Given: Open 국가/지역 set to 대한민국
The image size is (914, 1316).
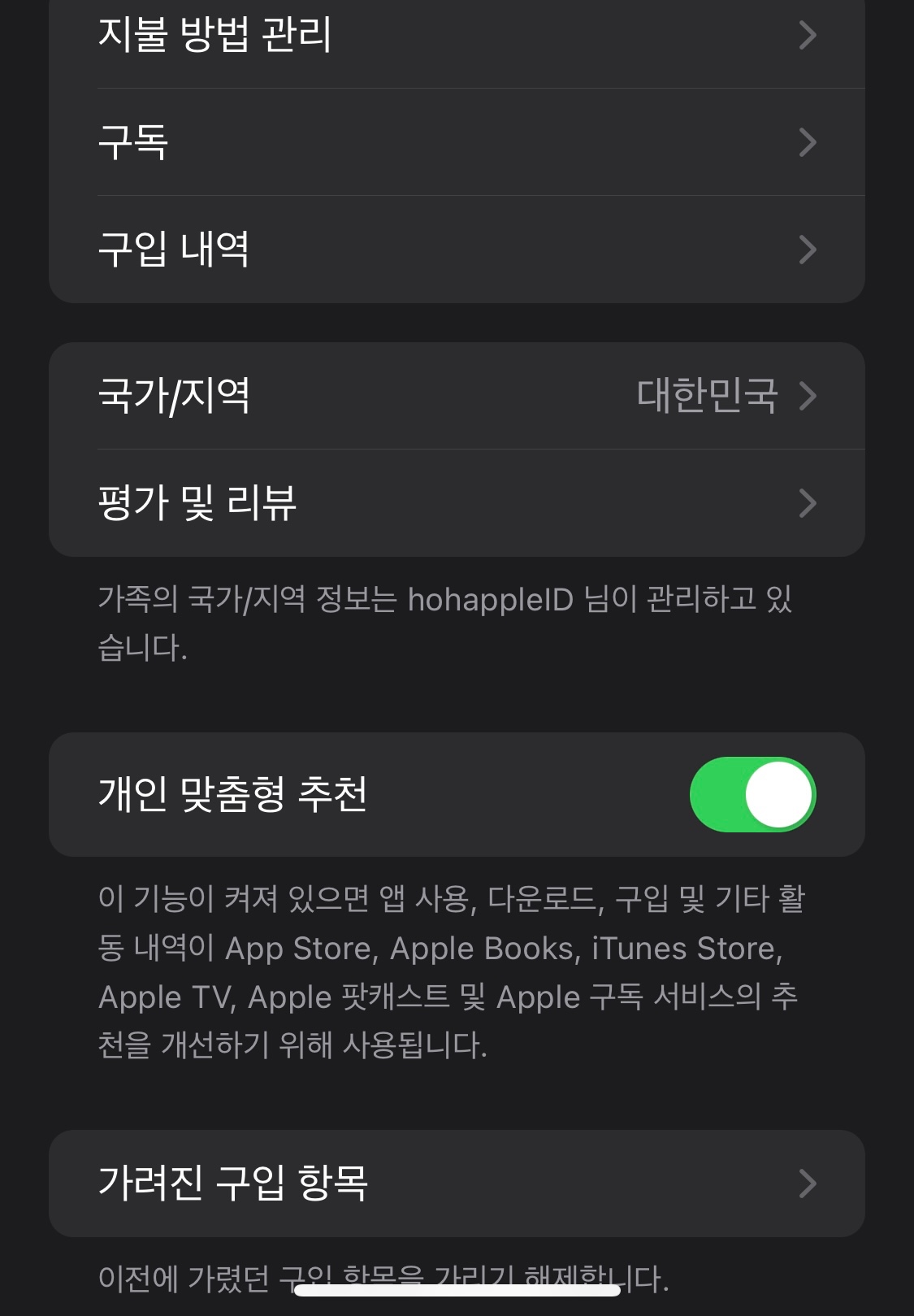Looking at the screenshot, I should click(x=455, y=396).
